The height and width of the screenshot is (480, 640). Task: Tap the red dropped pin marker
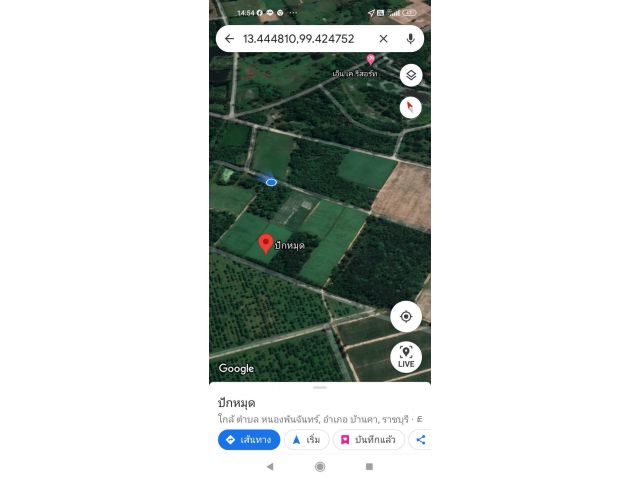click(x=266, y=243)
